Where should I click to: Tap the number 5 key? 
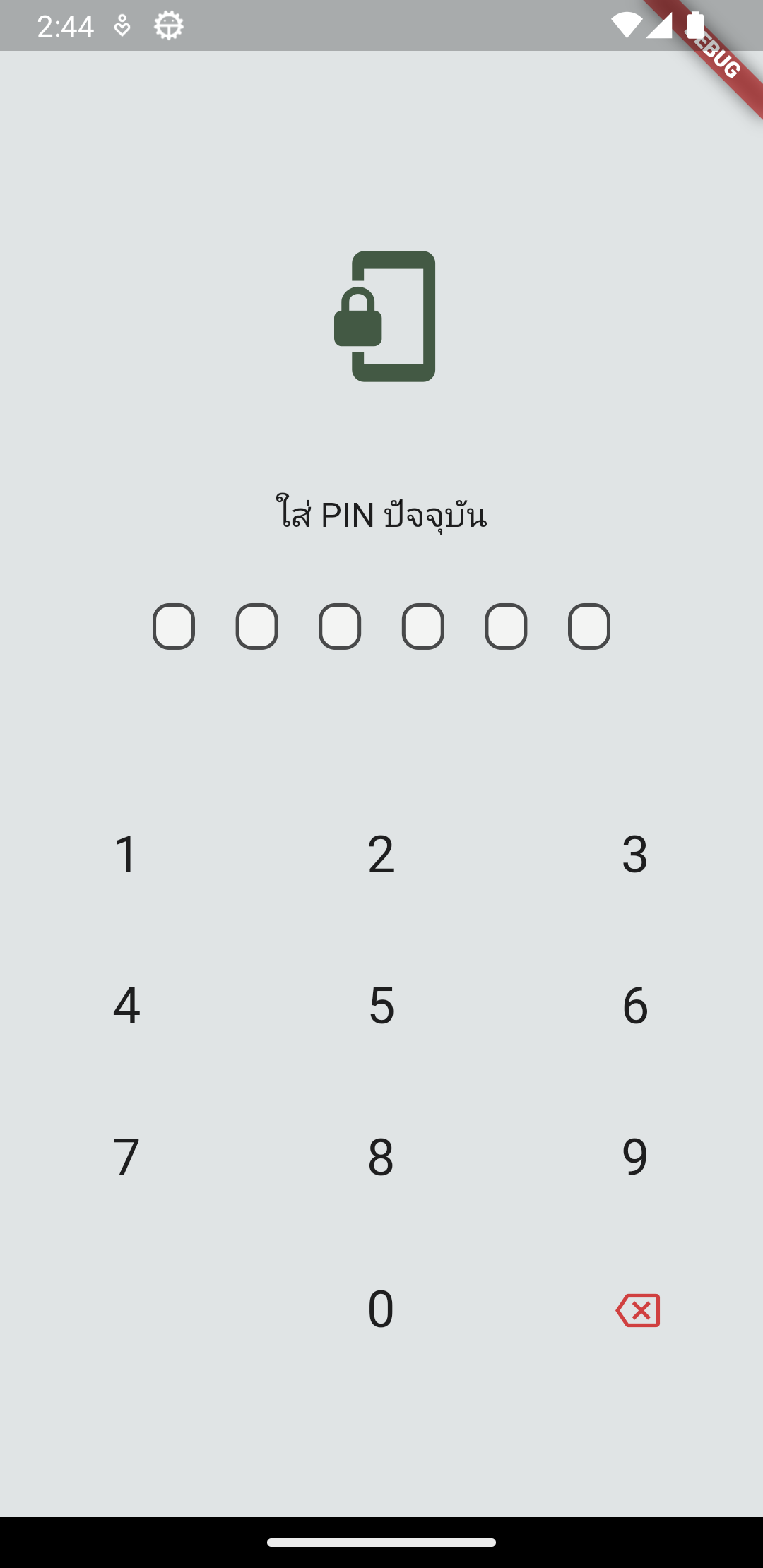click(381, 1005)
